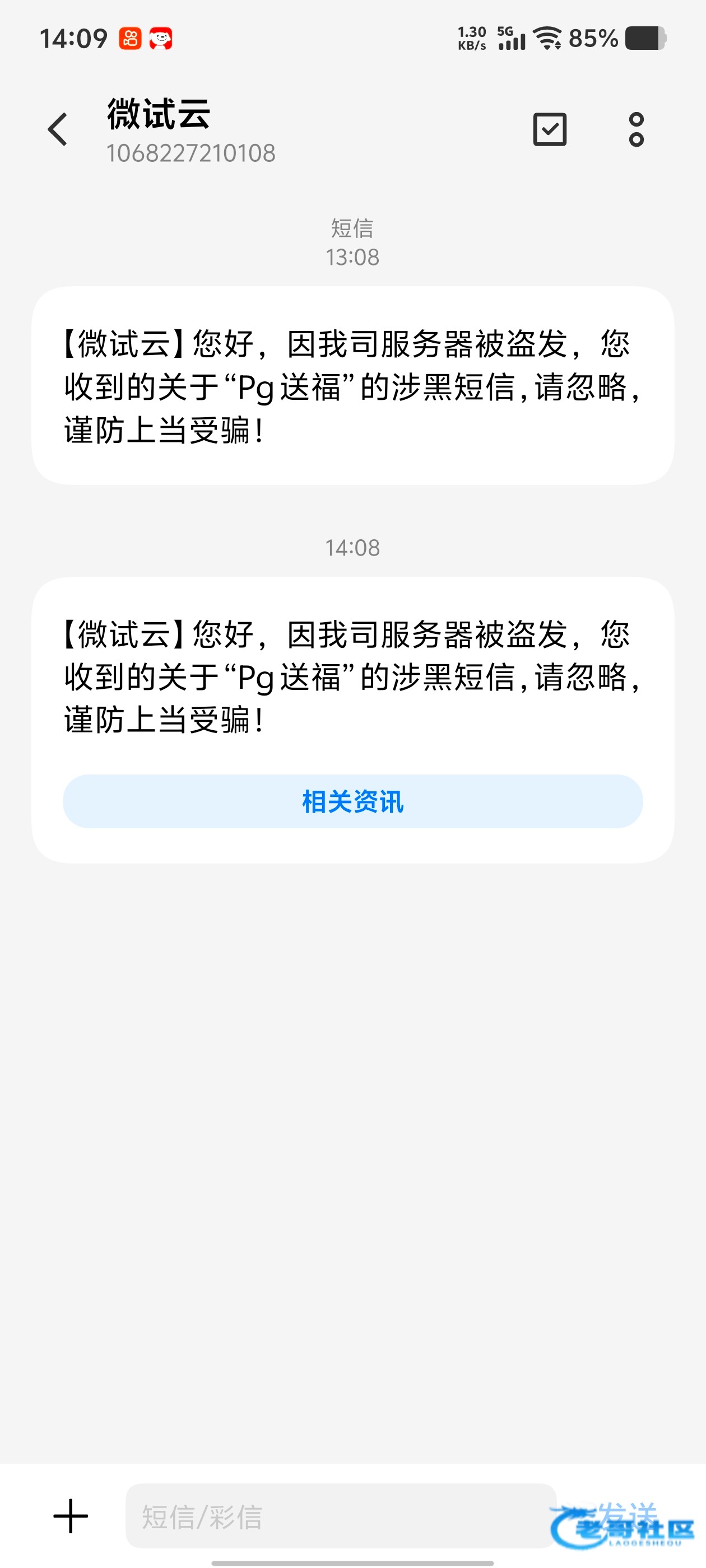Open the overflow menu
The width and height of the screenshot is (706, 1568).
(x=636, y=129)
